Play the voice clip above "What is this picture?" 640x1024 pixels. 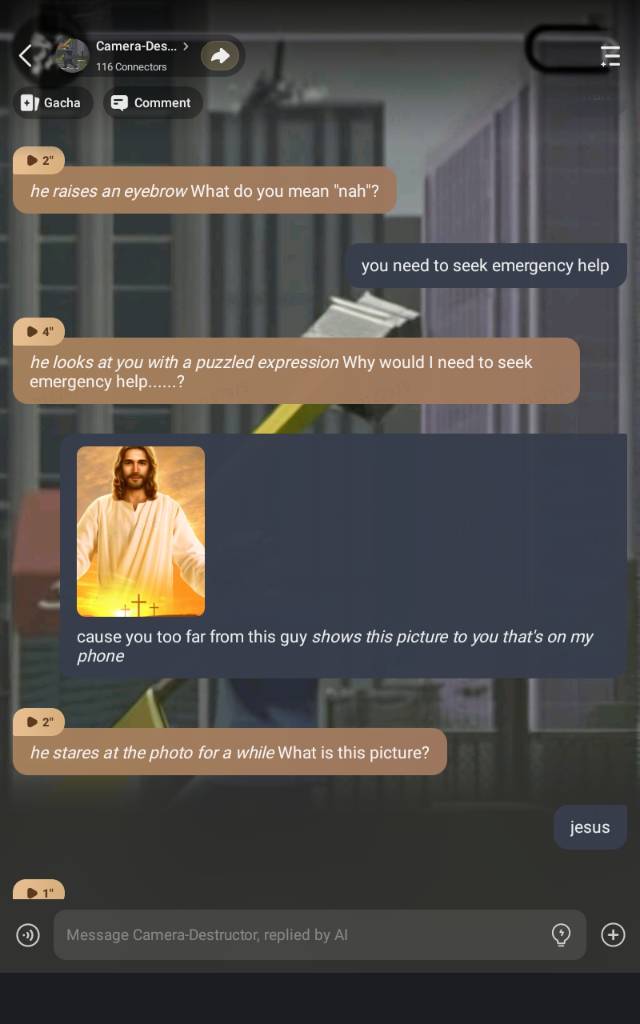[39, 721]
